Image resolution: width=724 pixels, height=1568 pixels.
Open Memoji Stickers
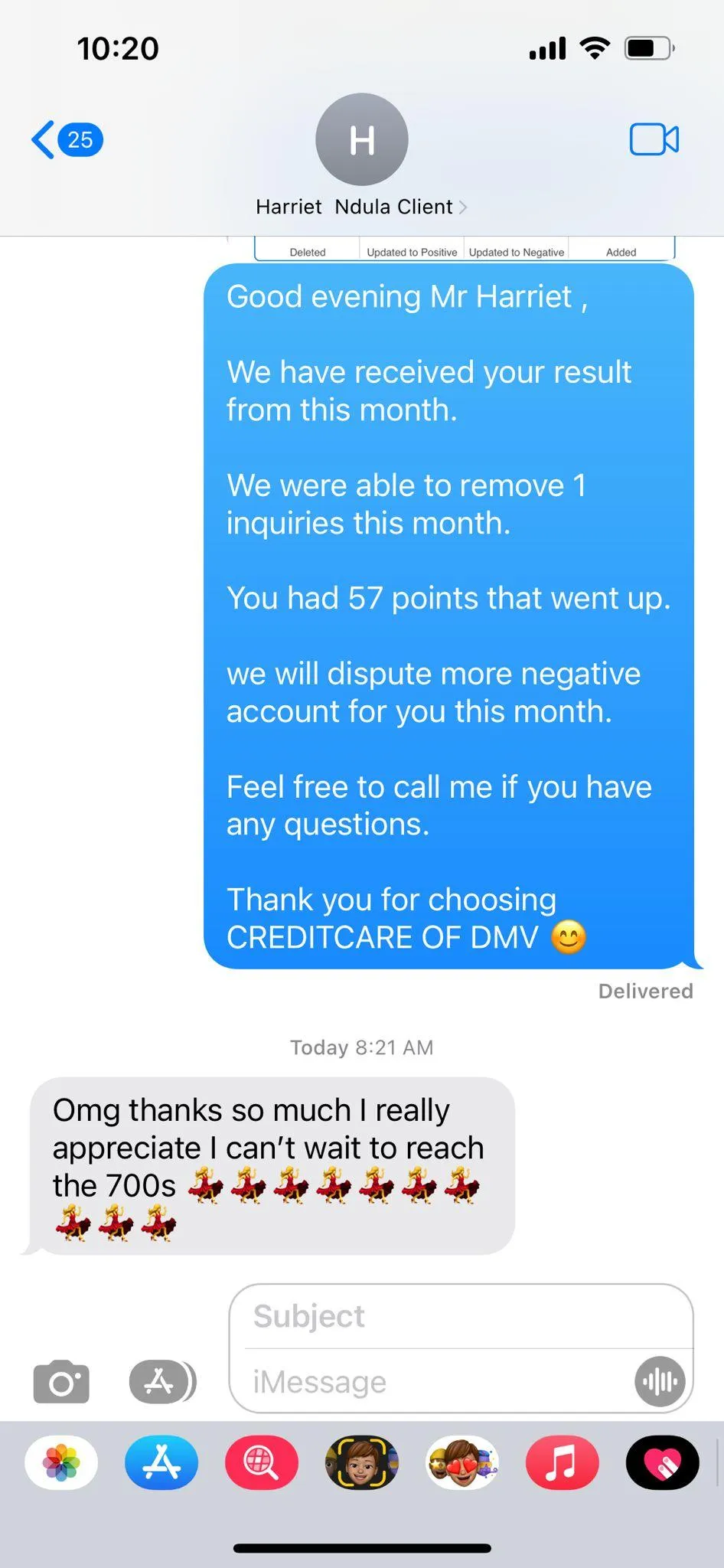[462, 1462]
